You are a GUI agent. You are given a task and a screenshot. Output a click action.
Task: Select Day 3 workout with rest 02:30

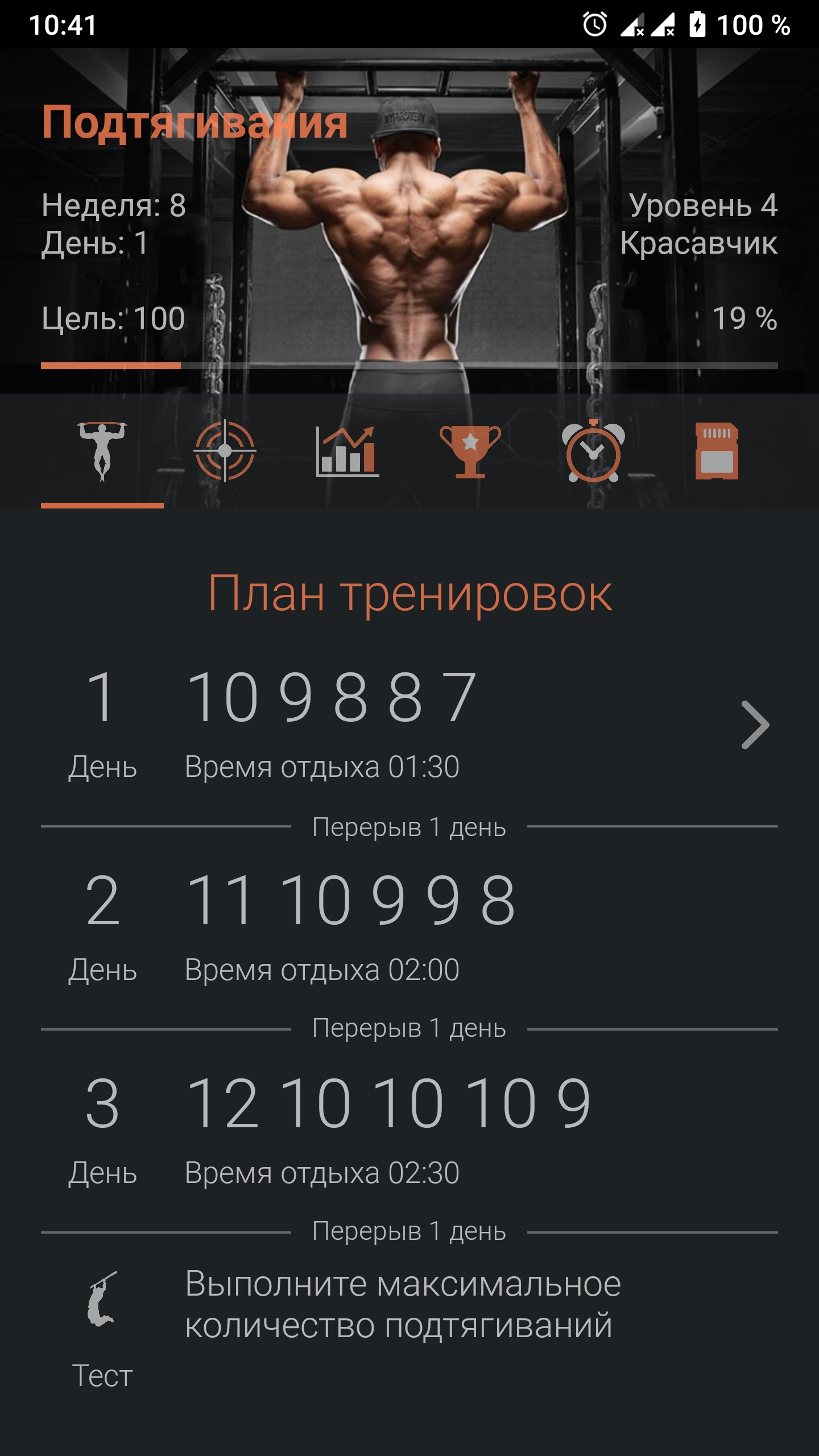409,1131
